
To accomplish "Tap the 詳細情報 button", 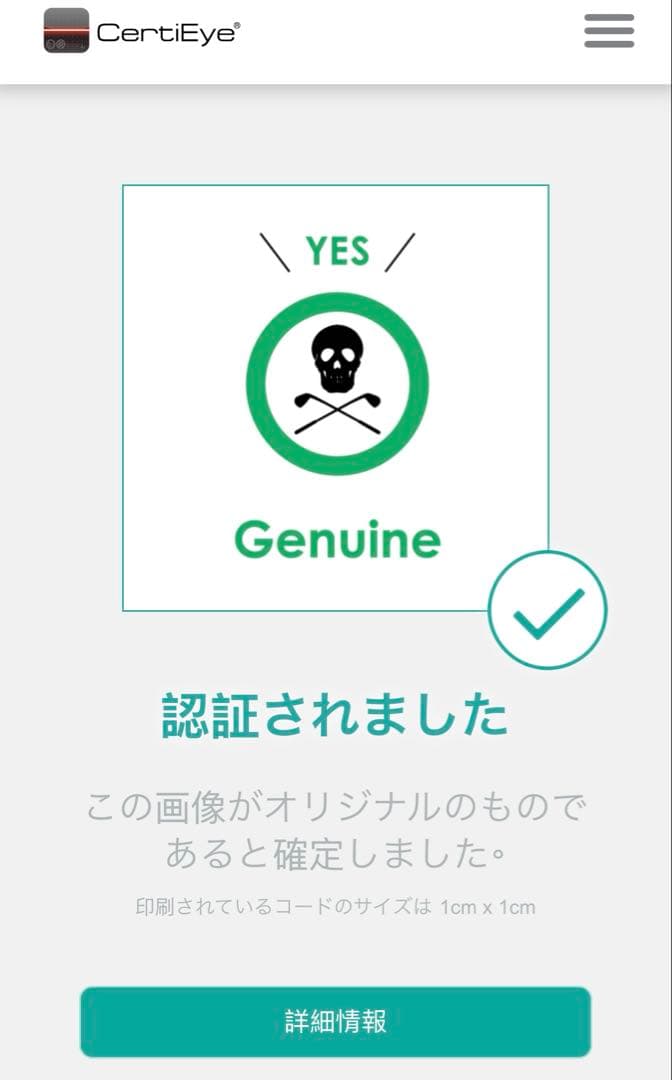I will (x=335, y=1021).
